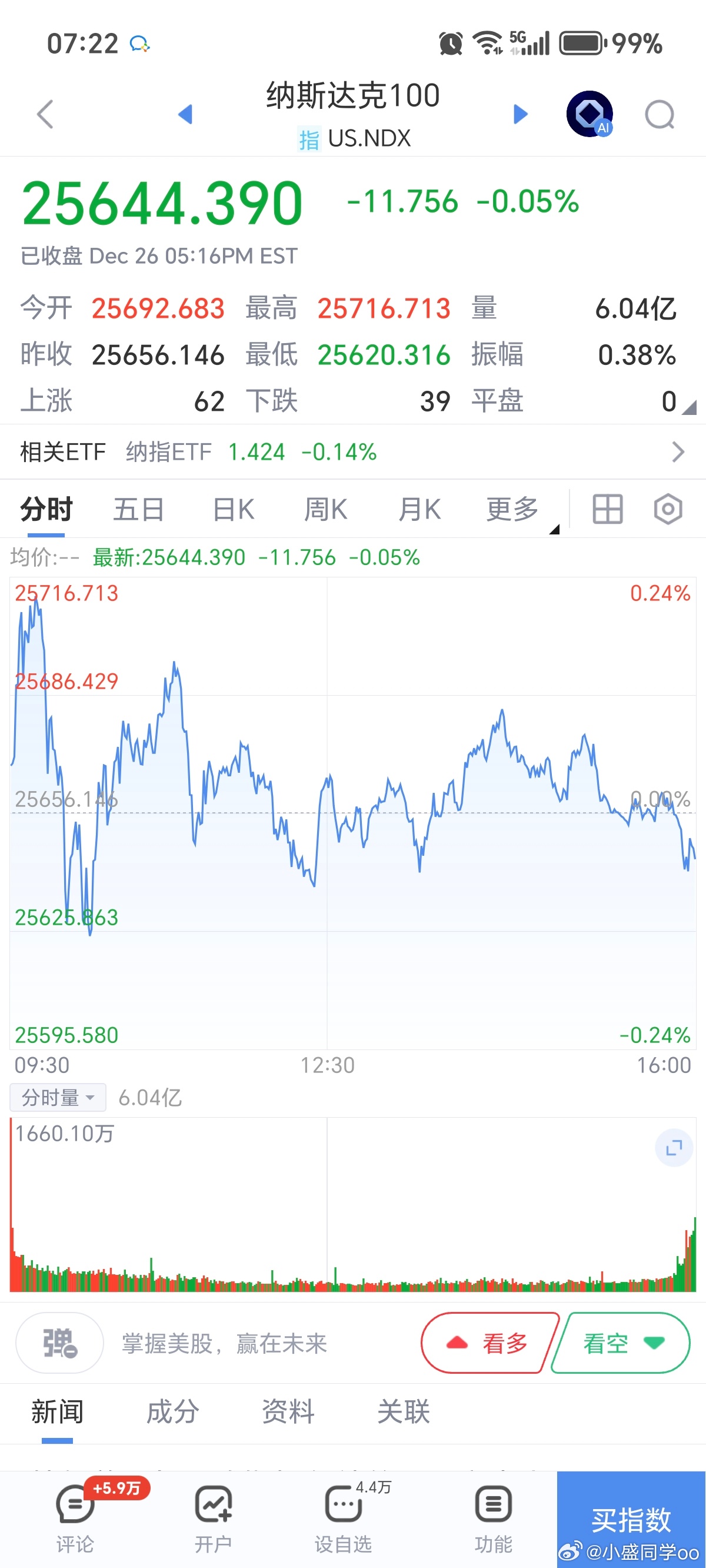The image size is (706, 1568).
Task: Switch to the next index with right triangle
Action: point(520,114)
